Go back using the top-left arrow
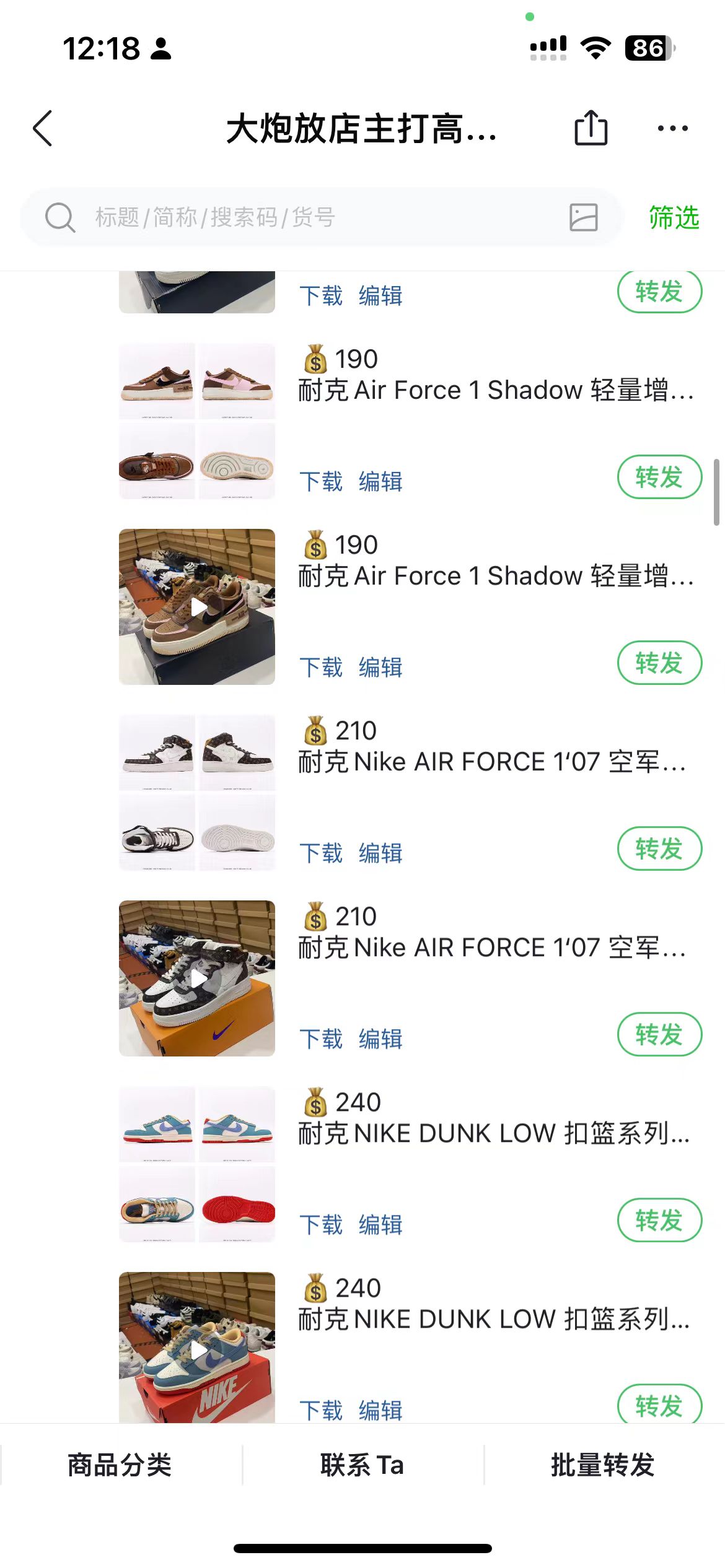 (x=43, y=129)
